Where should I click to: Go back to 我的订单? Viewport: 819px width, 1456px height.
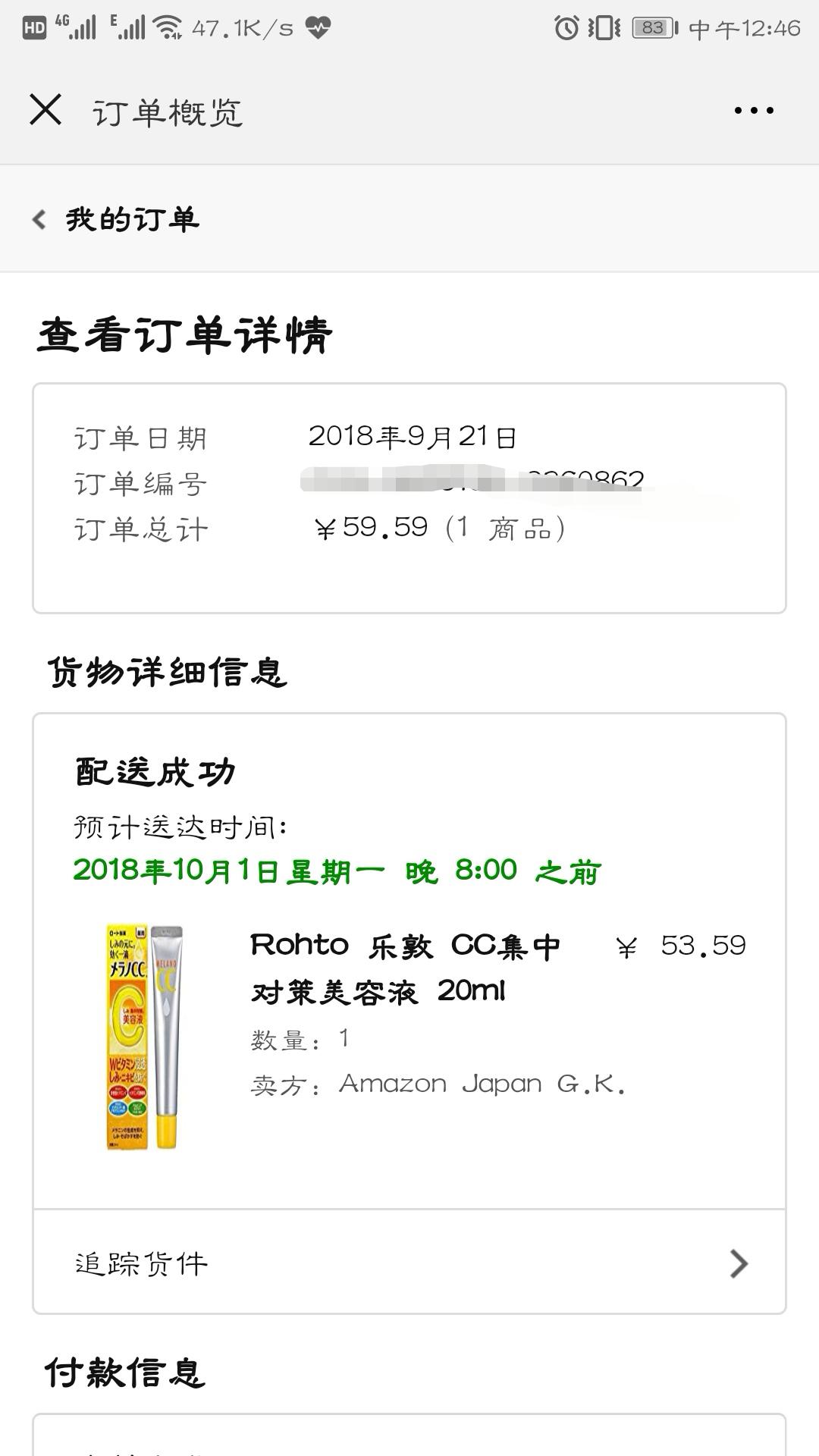point(116,220)
